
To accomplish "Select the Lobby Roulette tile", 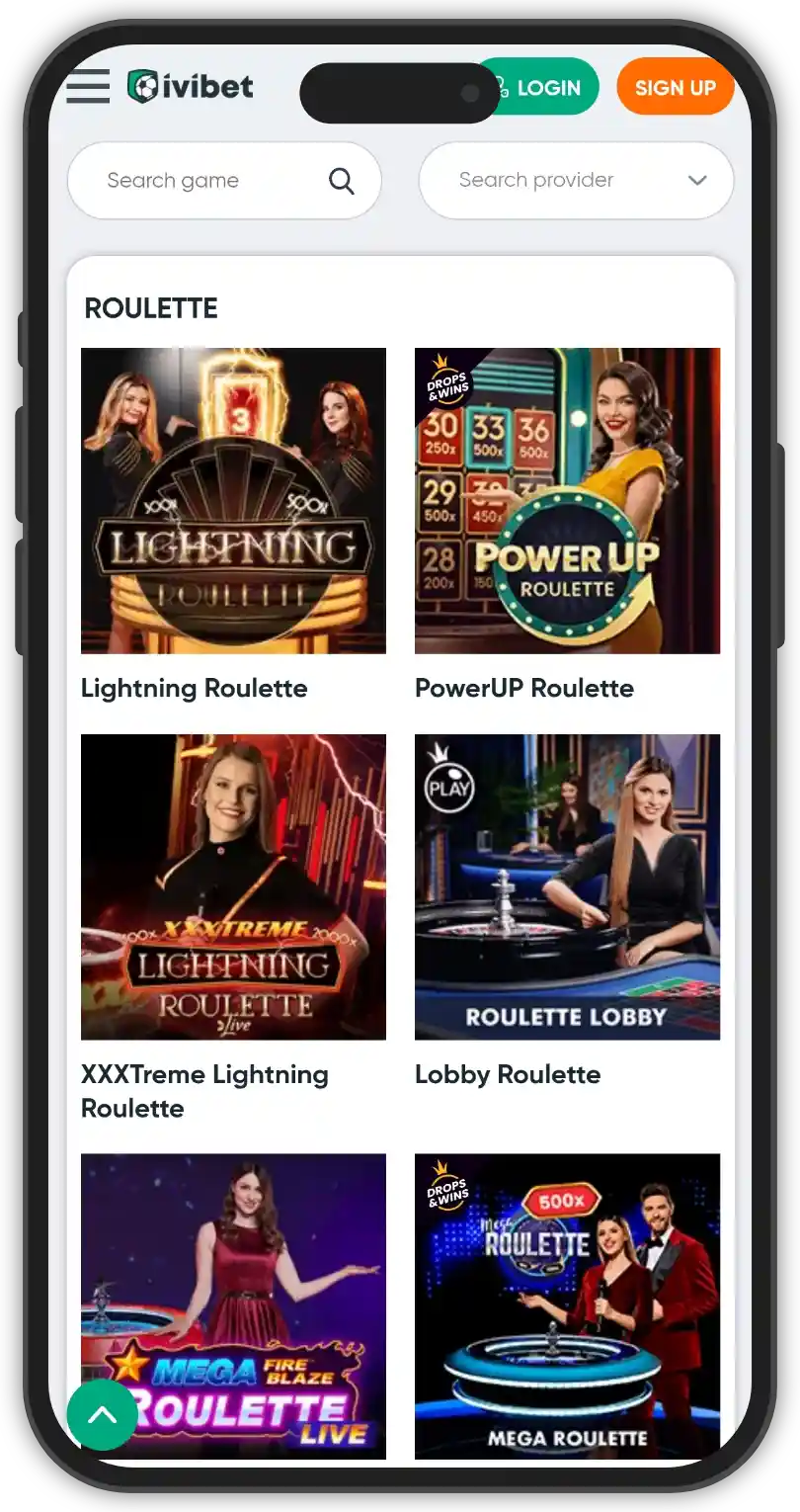I will (x=567, y=886).
